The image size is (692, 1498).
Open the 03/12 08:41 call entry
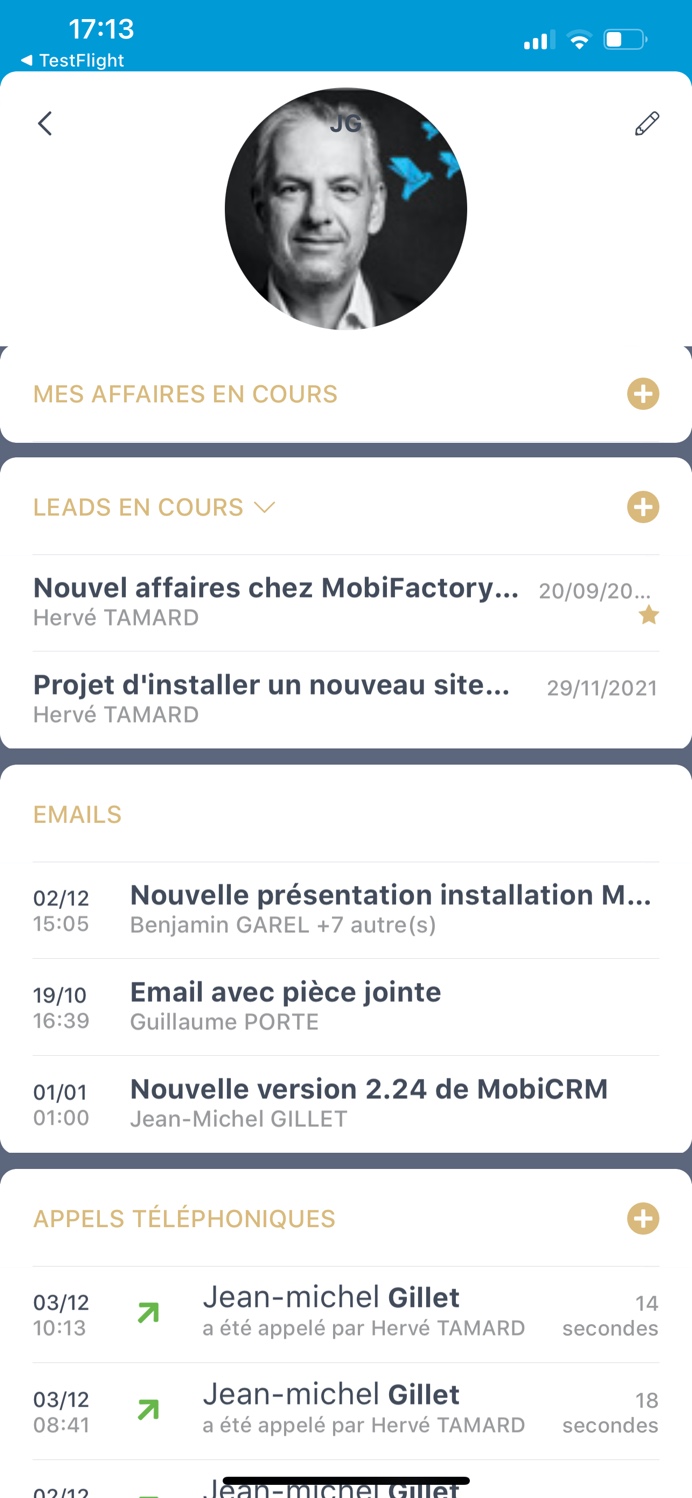[345, 1410]
